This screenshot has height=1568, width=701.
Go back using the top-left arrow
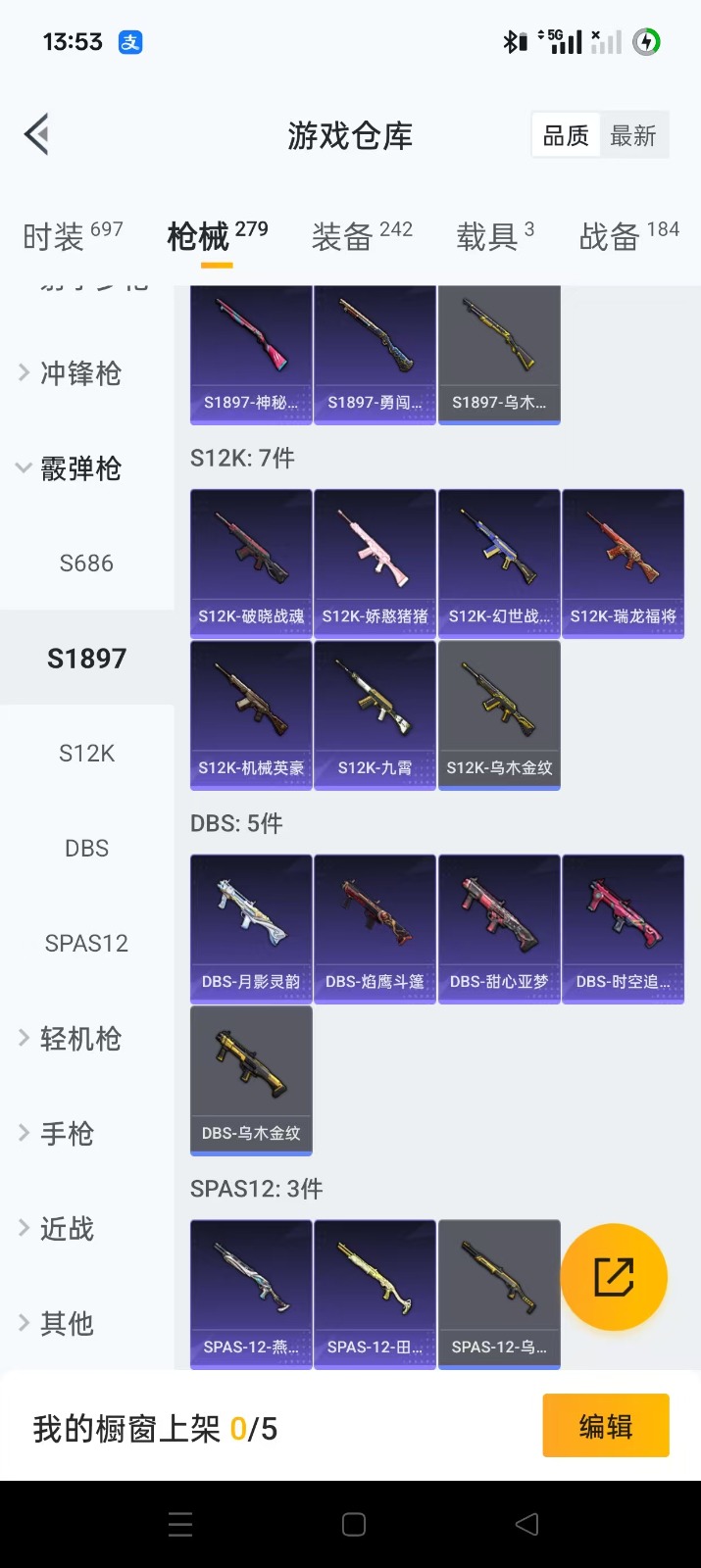tap(37, 135)
